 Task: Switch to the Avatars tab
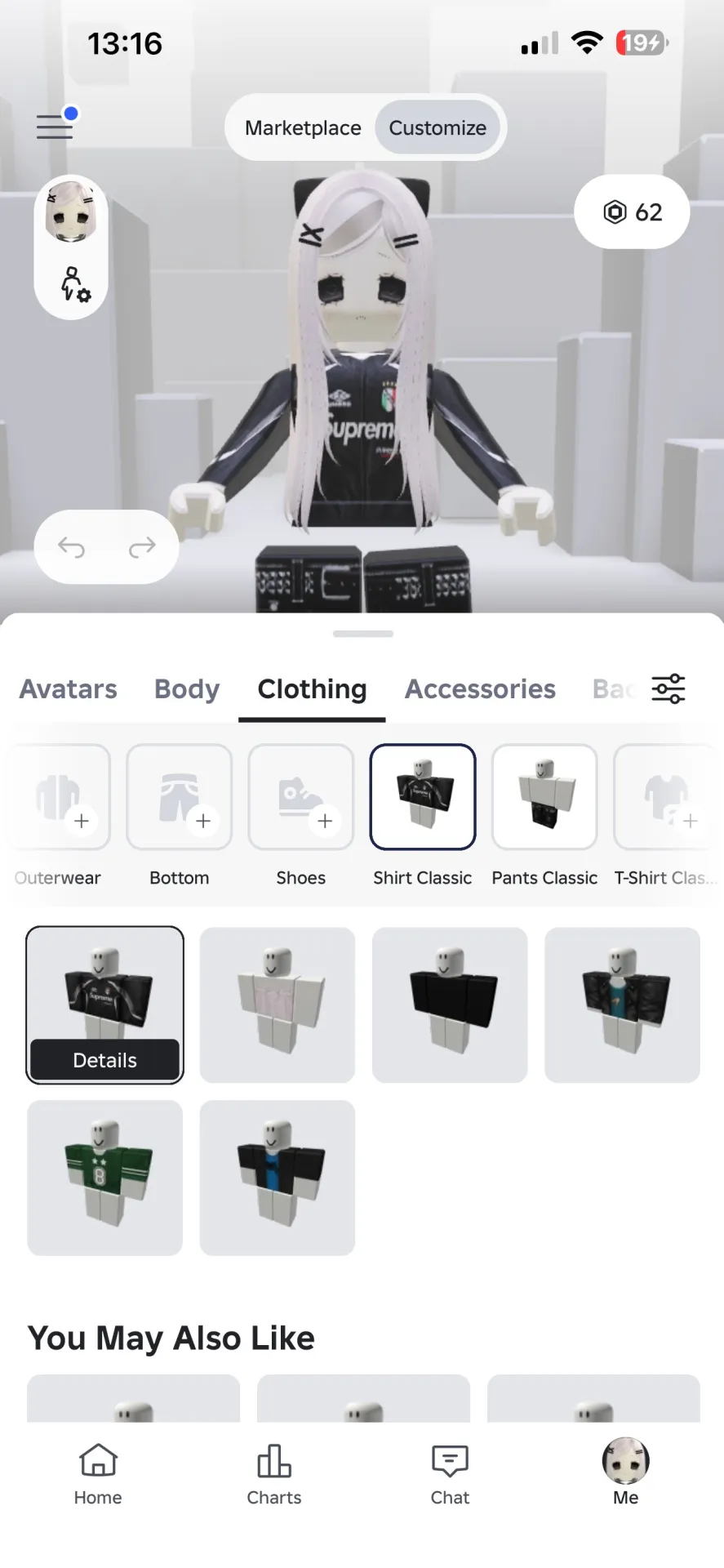[x=69, y=688]
